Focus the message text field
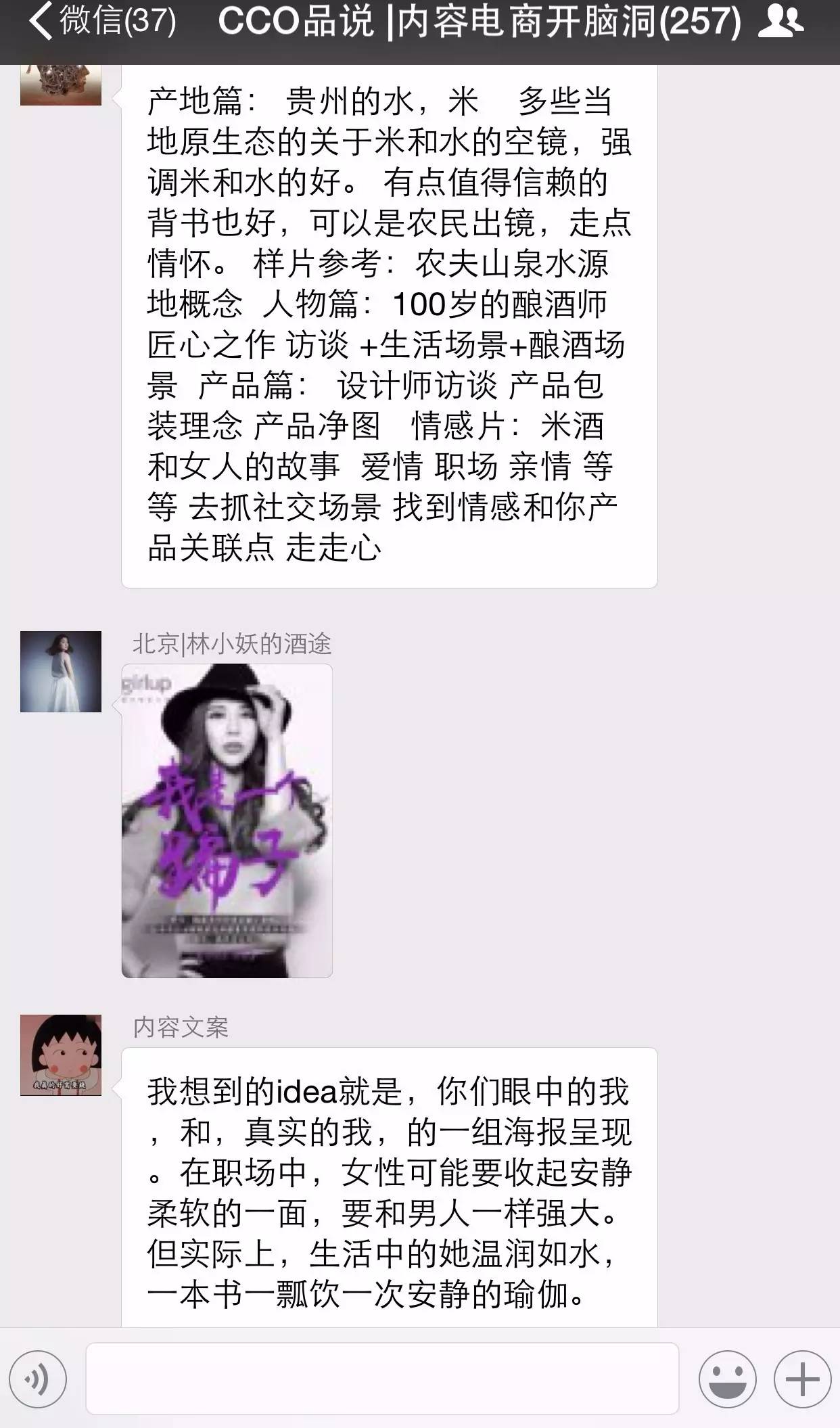 pos(382,1379)
